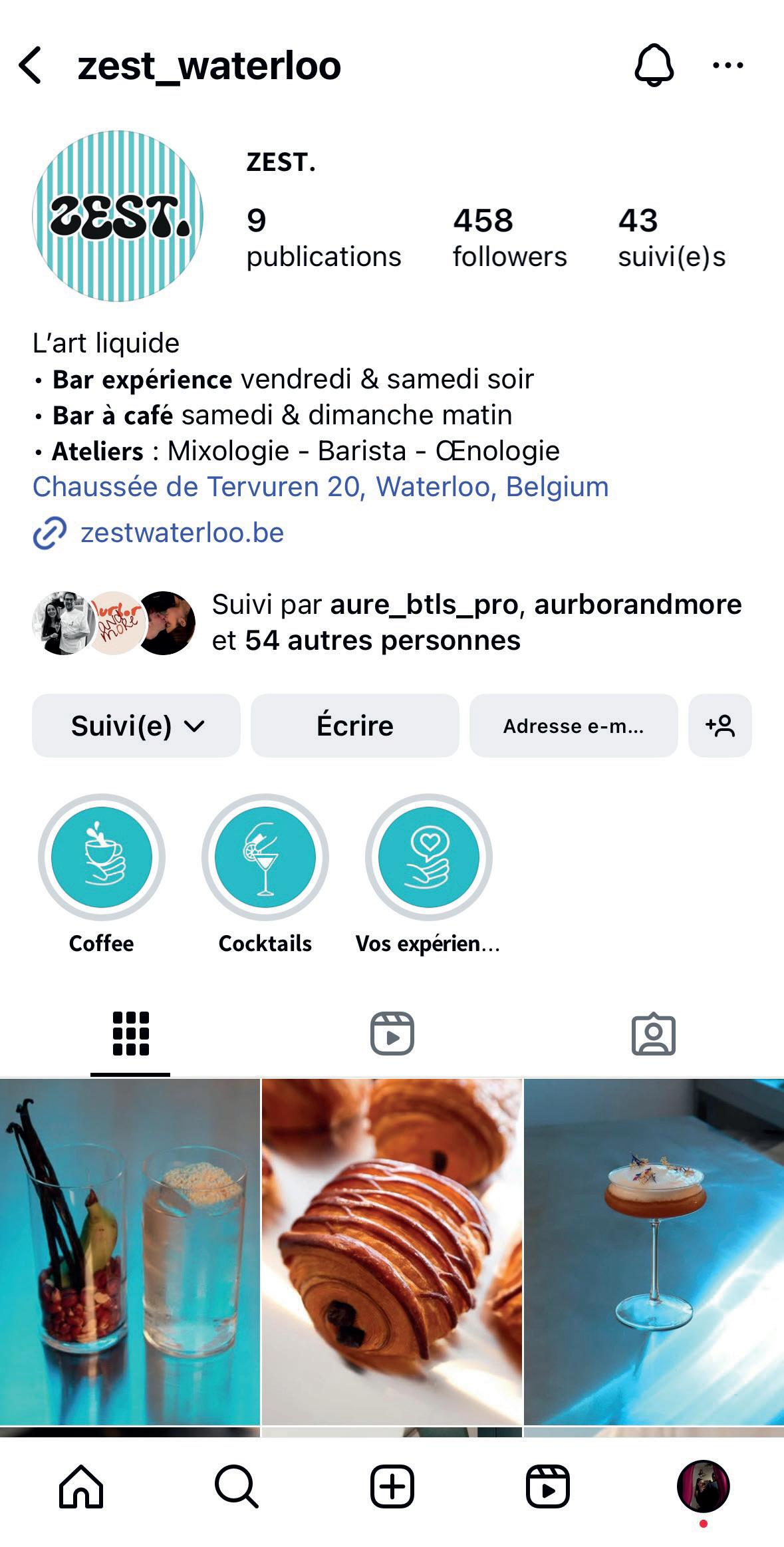Open the Chaussée de Tervuren 20 address link
The image size is (784, 1547).
(x=321, y=487)
